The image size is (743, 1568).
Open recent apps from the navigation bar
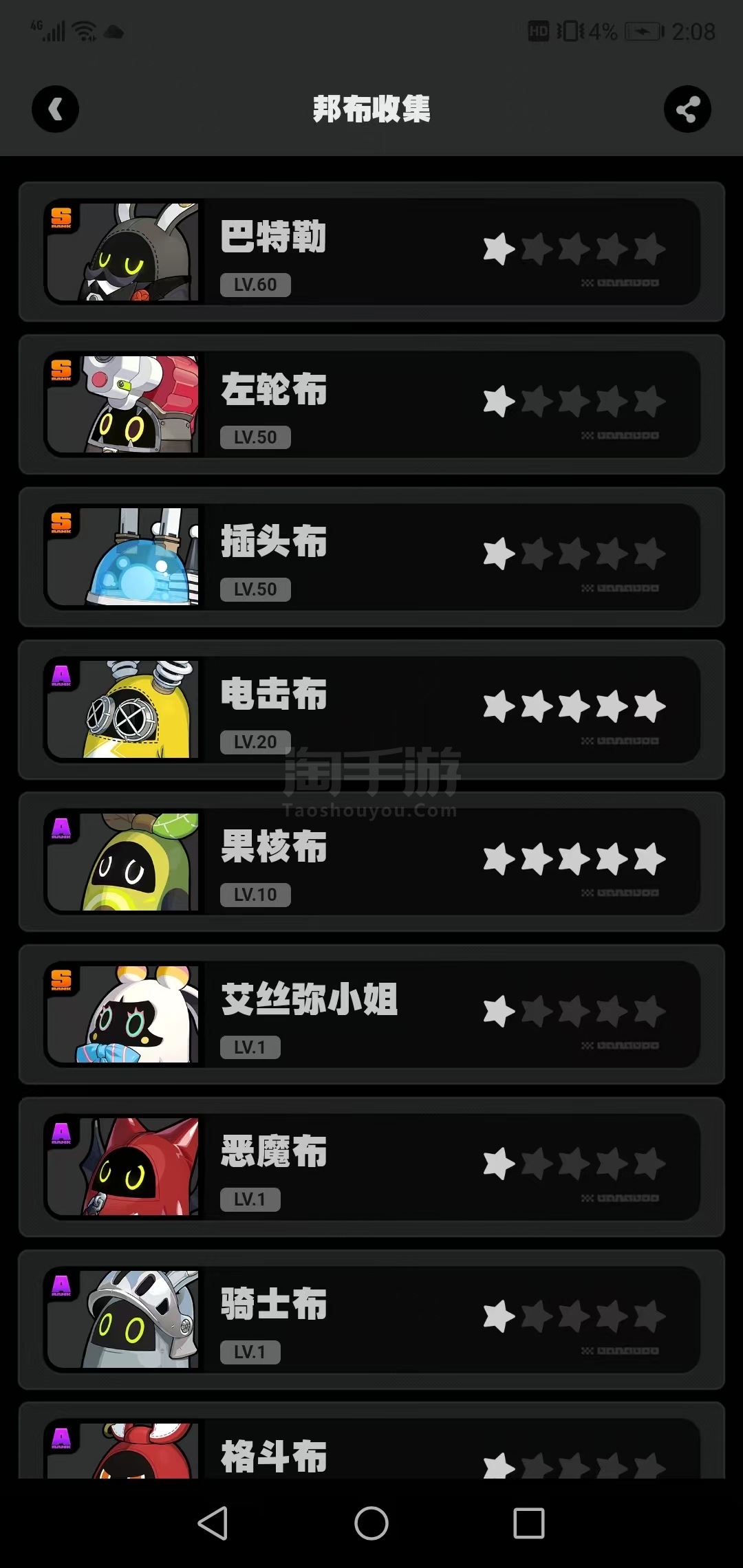(529, 1523)
